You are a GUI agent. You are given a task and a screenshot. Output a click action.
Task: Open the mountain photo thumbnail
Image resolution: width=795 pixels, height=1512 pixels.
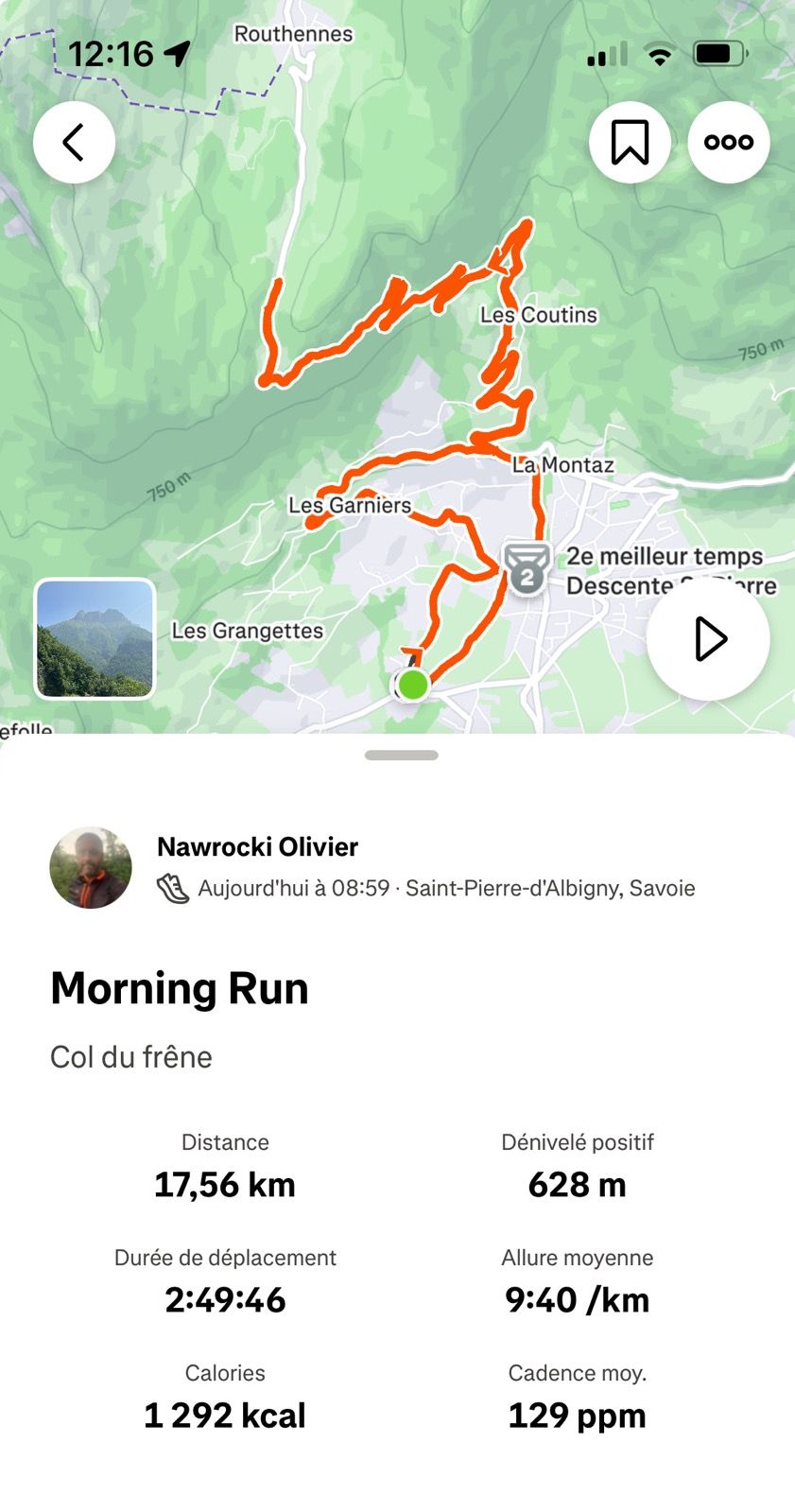pyautogui.click(x=95, y=638)
